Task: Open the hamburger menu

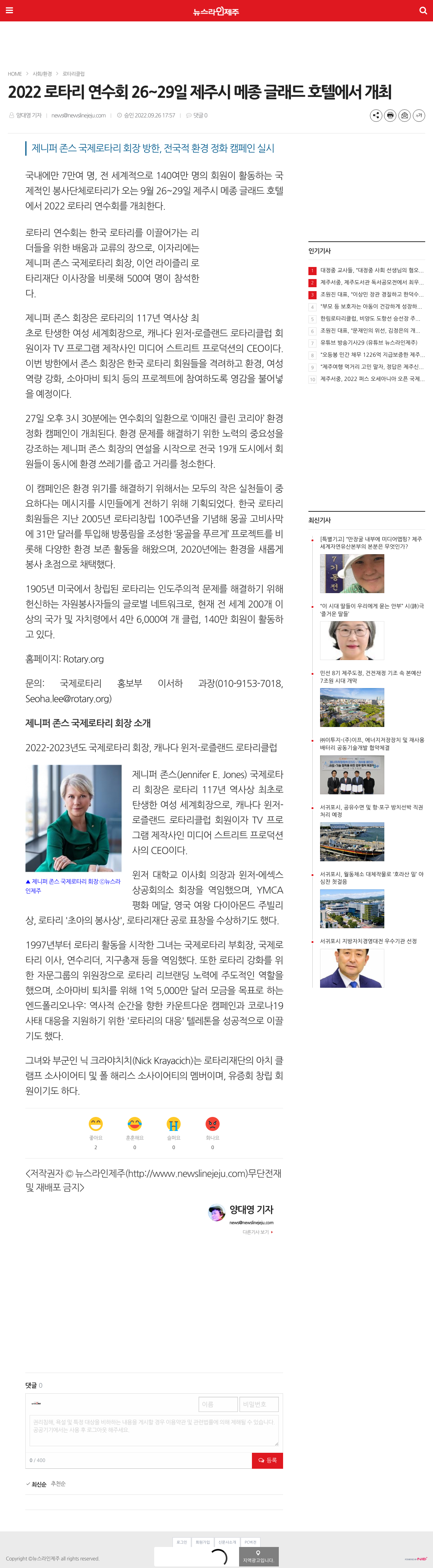Action: (x=9, y=11)
